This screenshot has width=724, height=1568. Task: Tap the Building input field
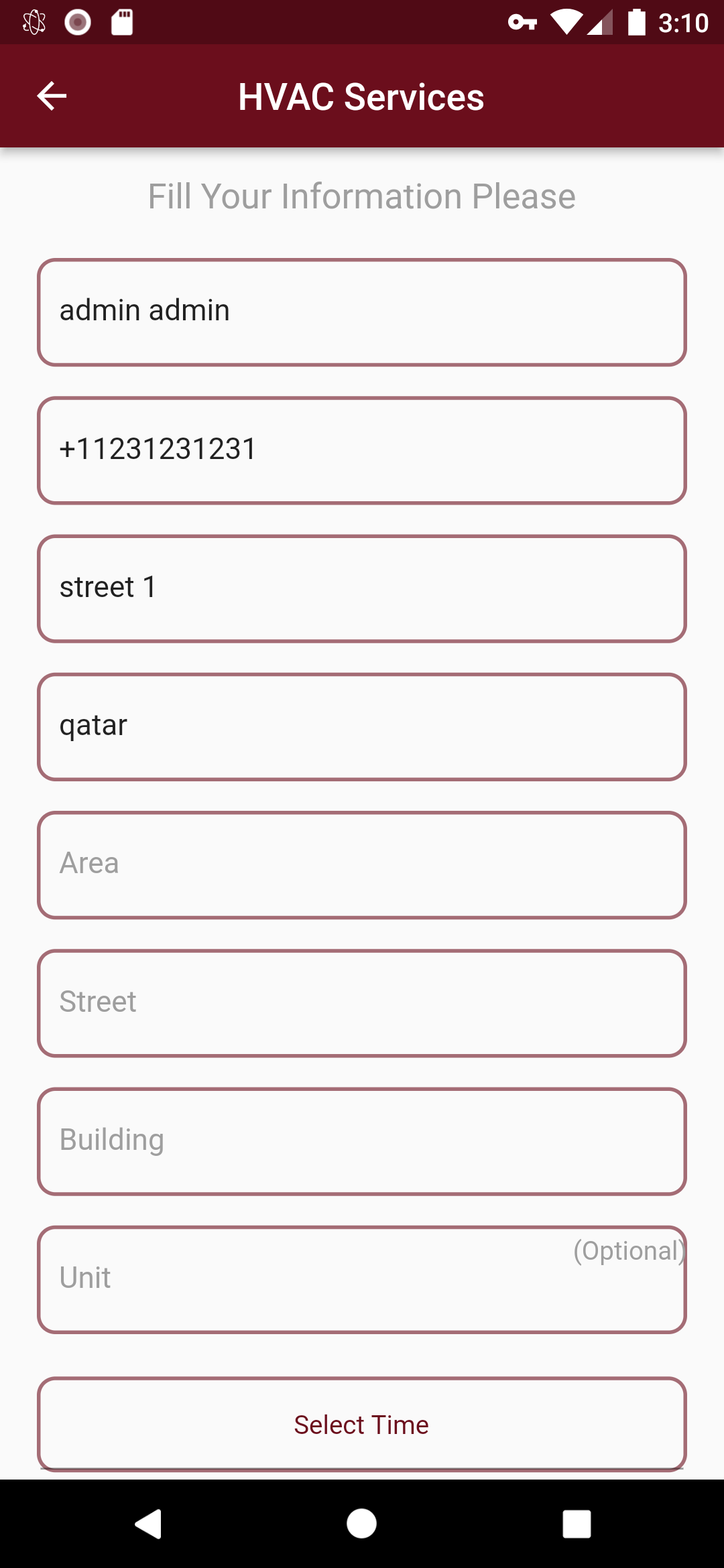pyautogui.click(x=362, y=1141)
